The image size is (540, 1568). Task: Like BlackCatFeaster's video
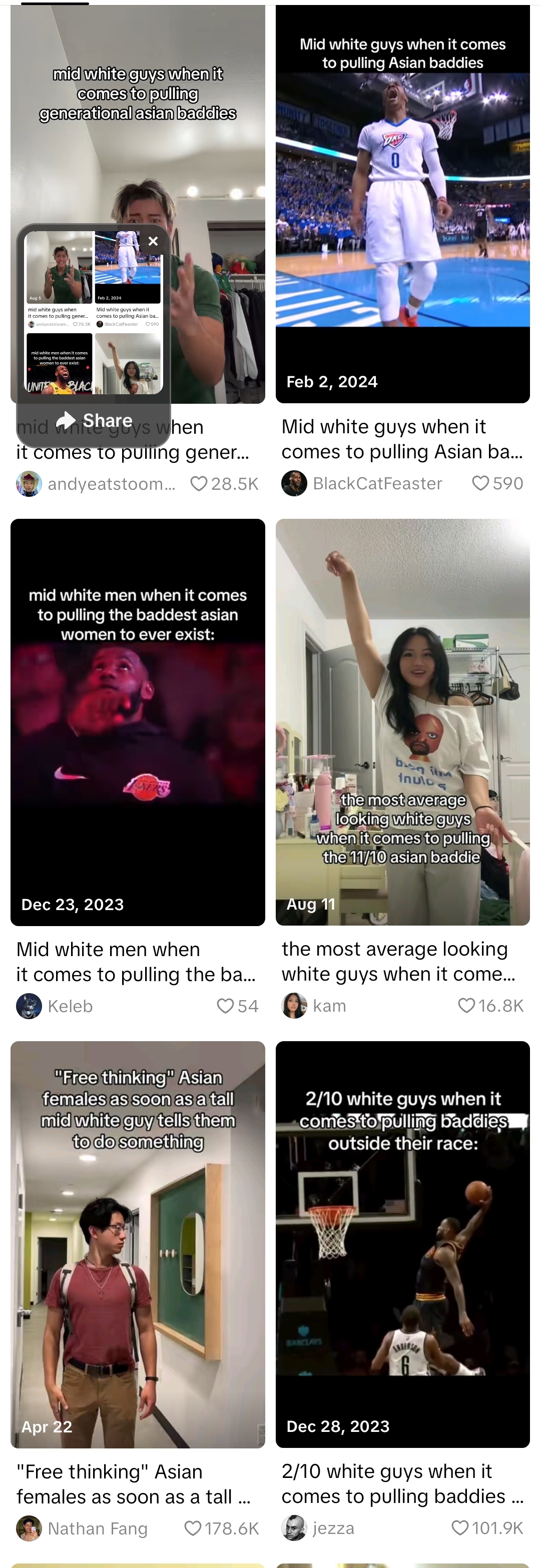480,483
